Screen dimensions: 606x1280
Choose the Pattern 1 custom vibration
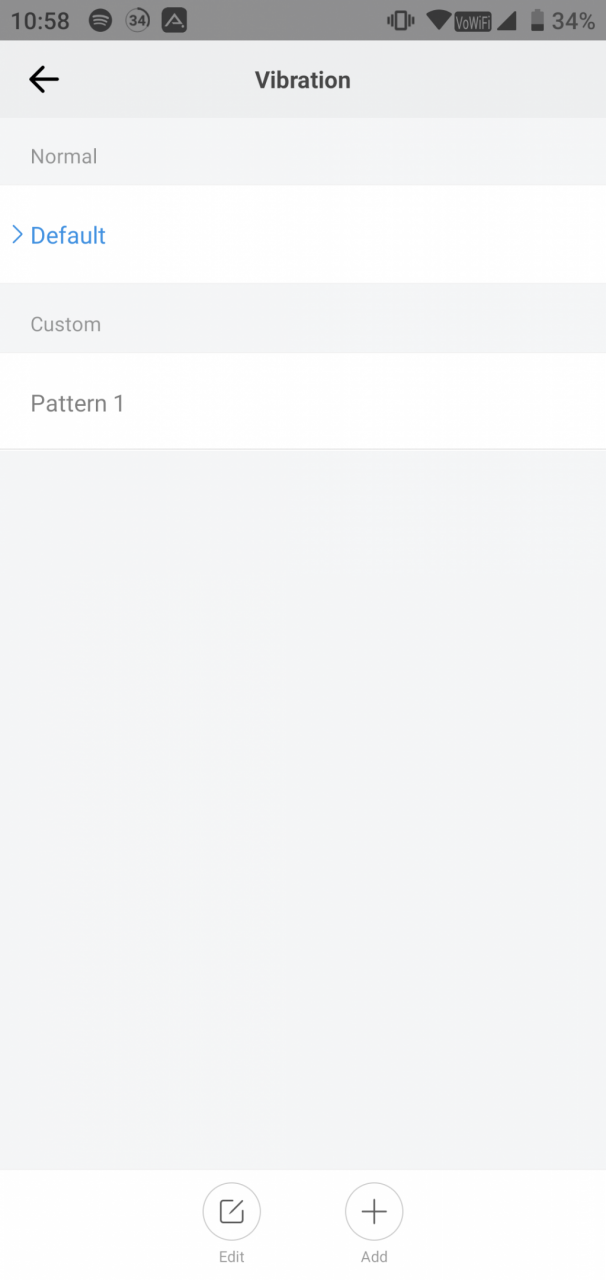point(303,403)
